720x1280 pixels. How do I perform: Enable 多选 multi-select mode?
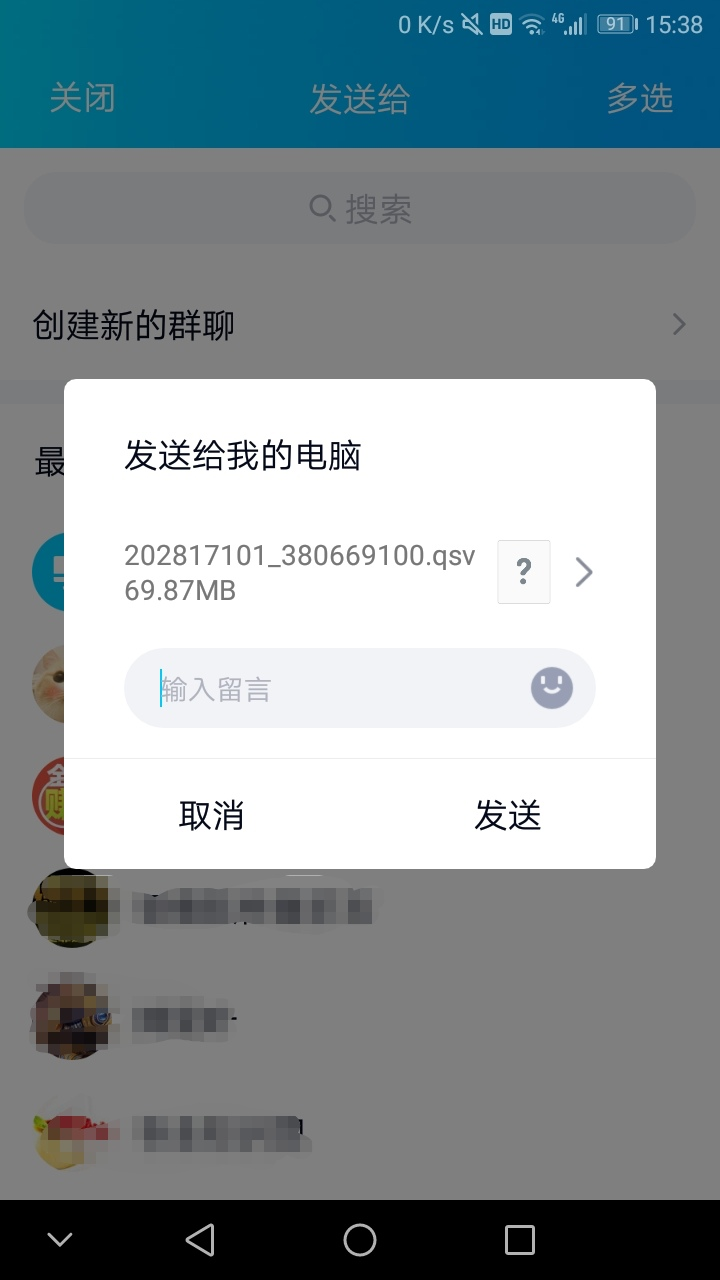640,98
